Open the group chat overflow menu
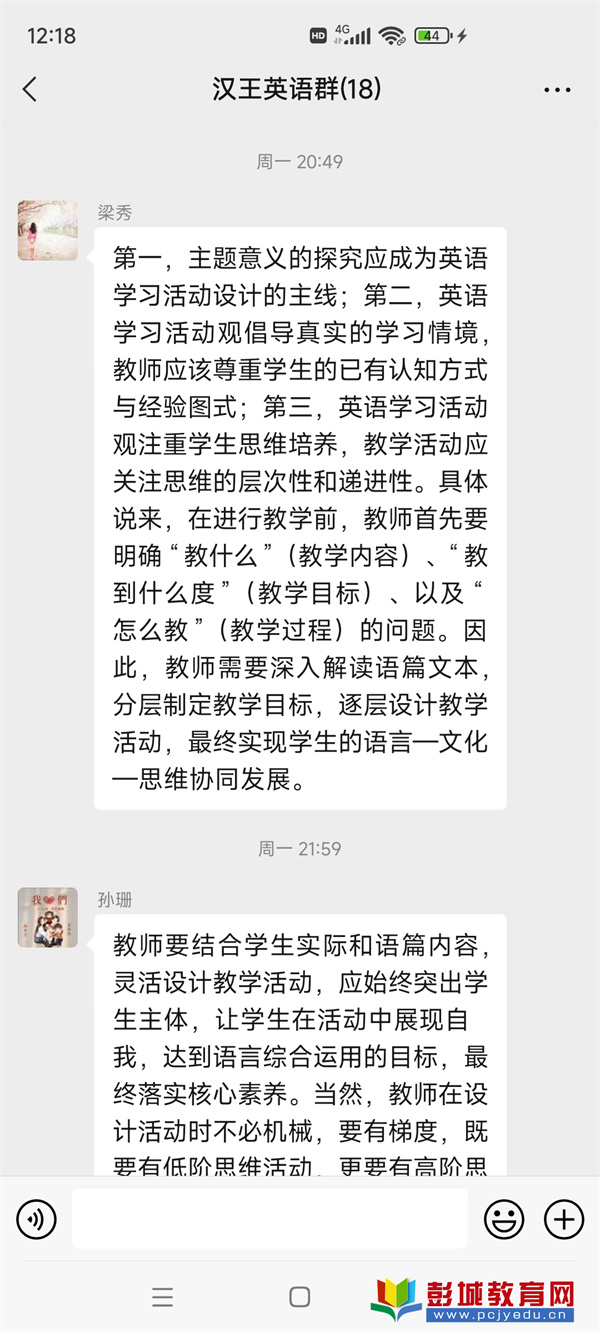600x1333 pixels. coord(557,90)
